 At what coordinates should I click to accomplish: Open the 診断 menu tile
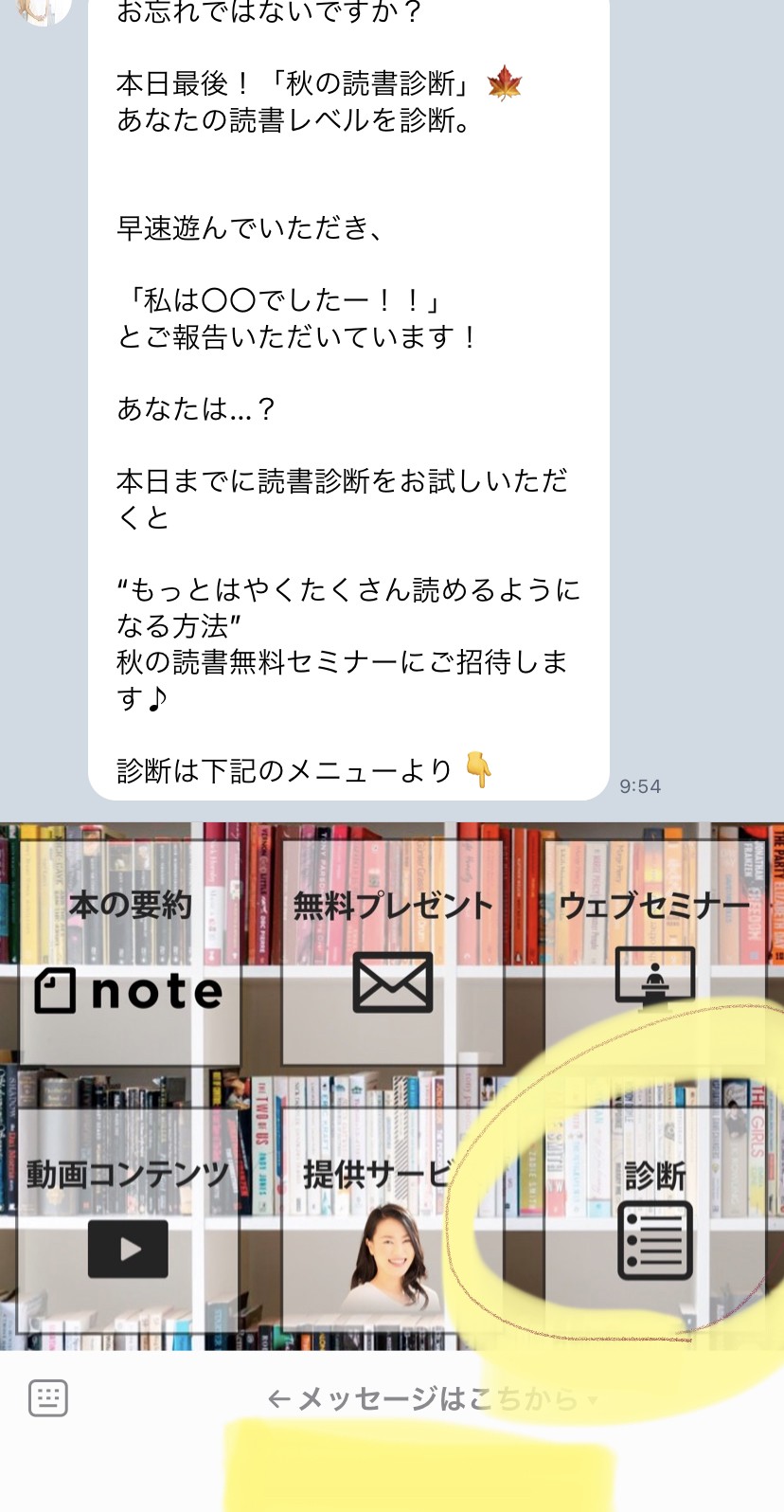[x=654, y=1222]
